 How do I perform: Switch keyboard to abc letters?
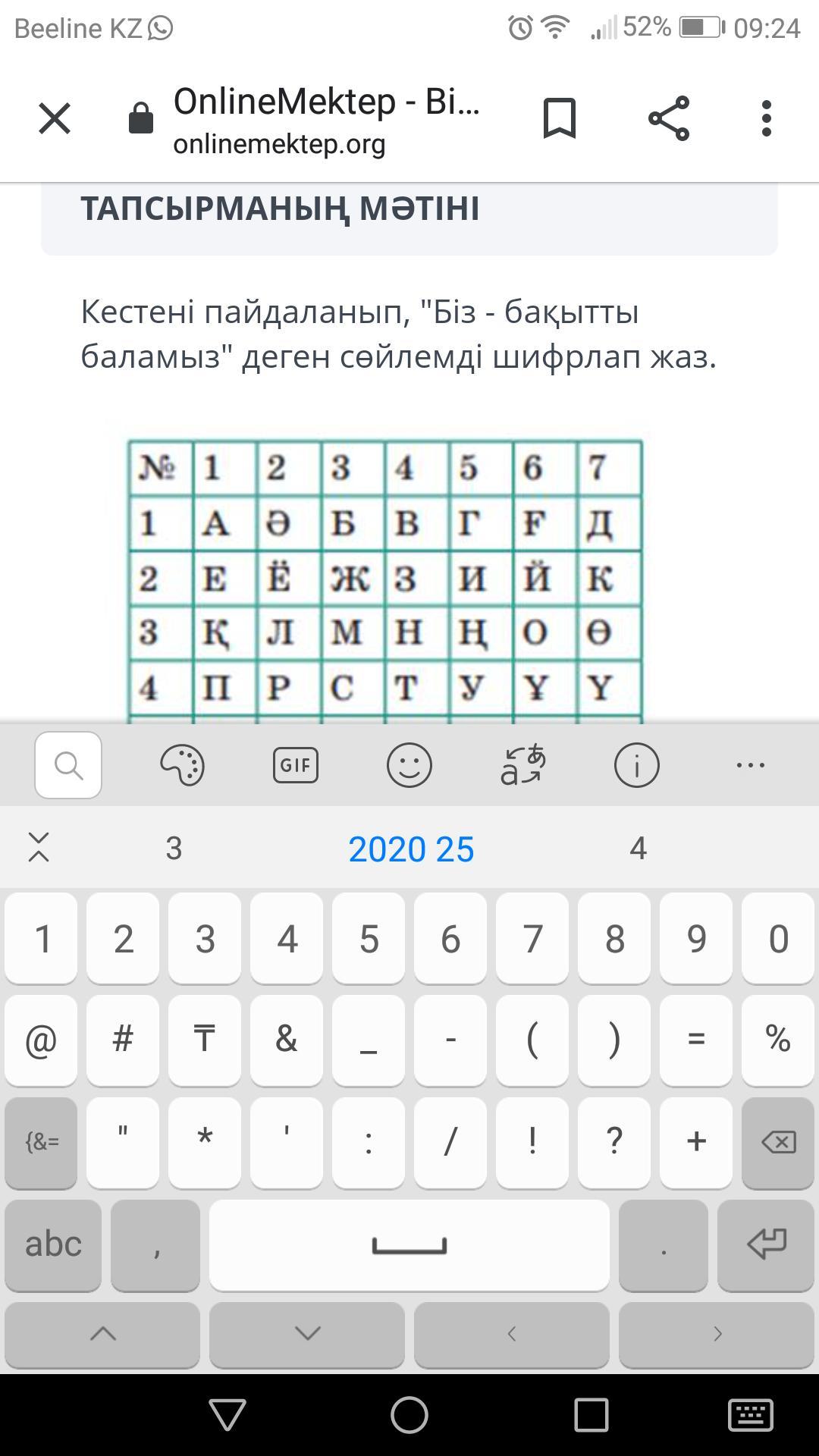tap(53, 1244)
